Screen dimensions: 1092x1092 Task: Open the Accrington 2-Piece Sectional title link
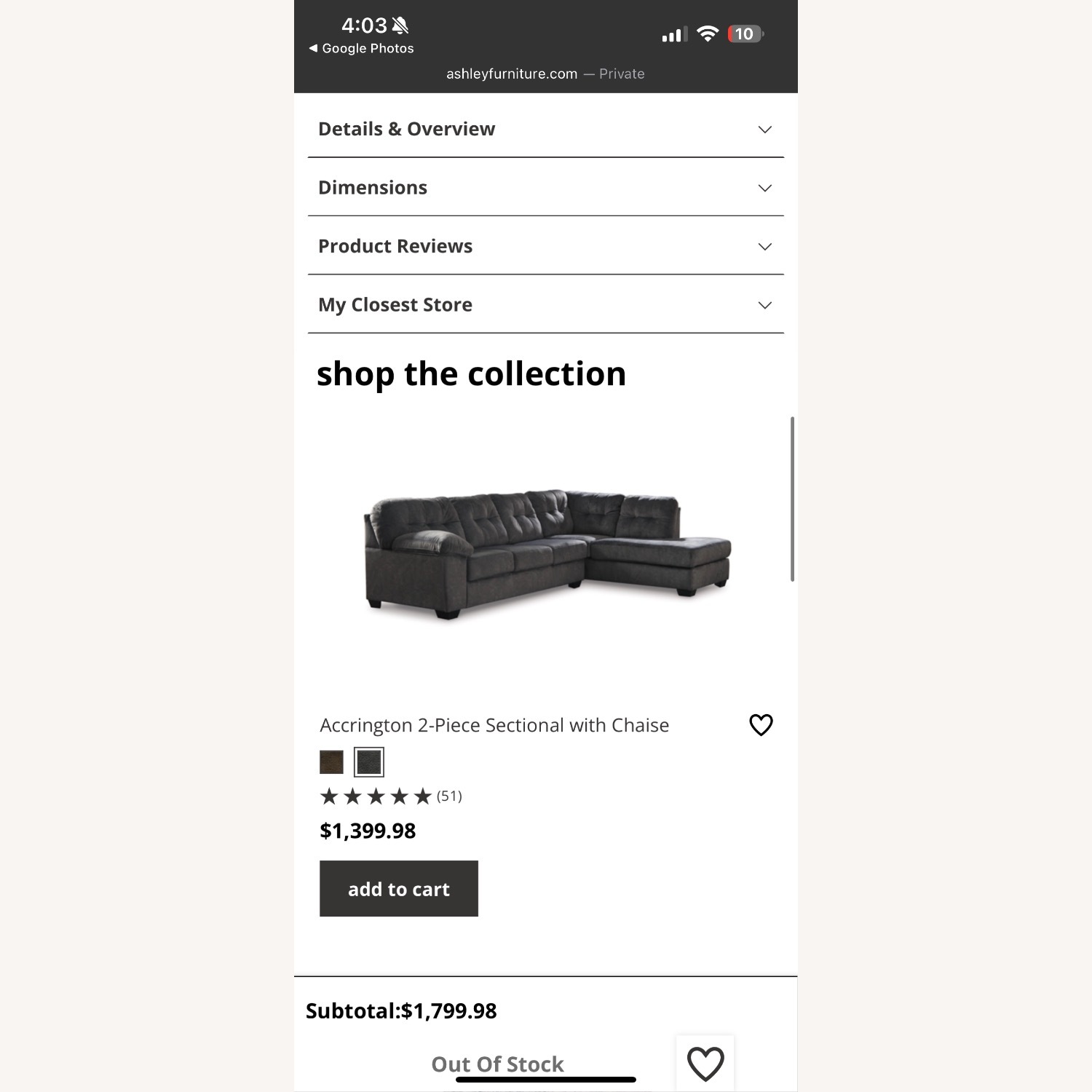pyautogui.click(x=494, y=725)
